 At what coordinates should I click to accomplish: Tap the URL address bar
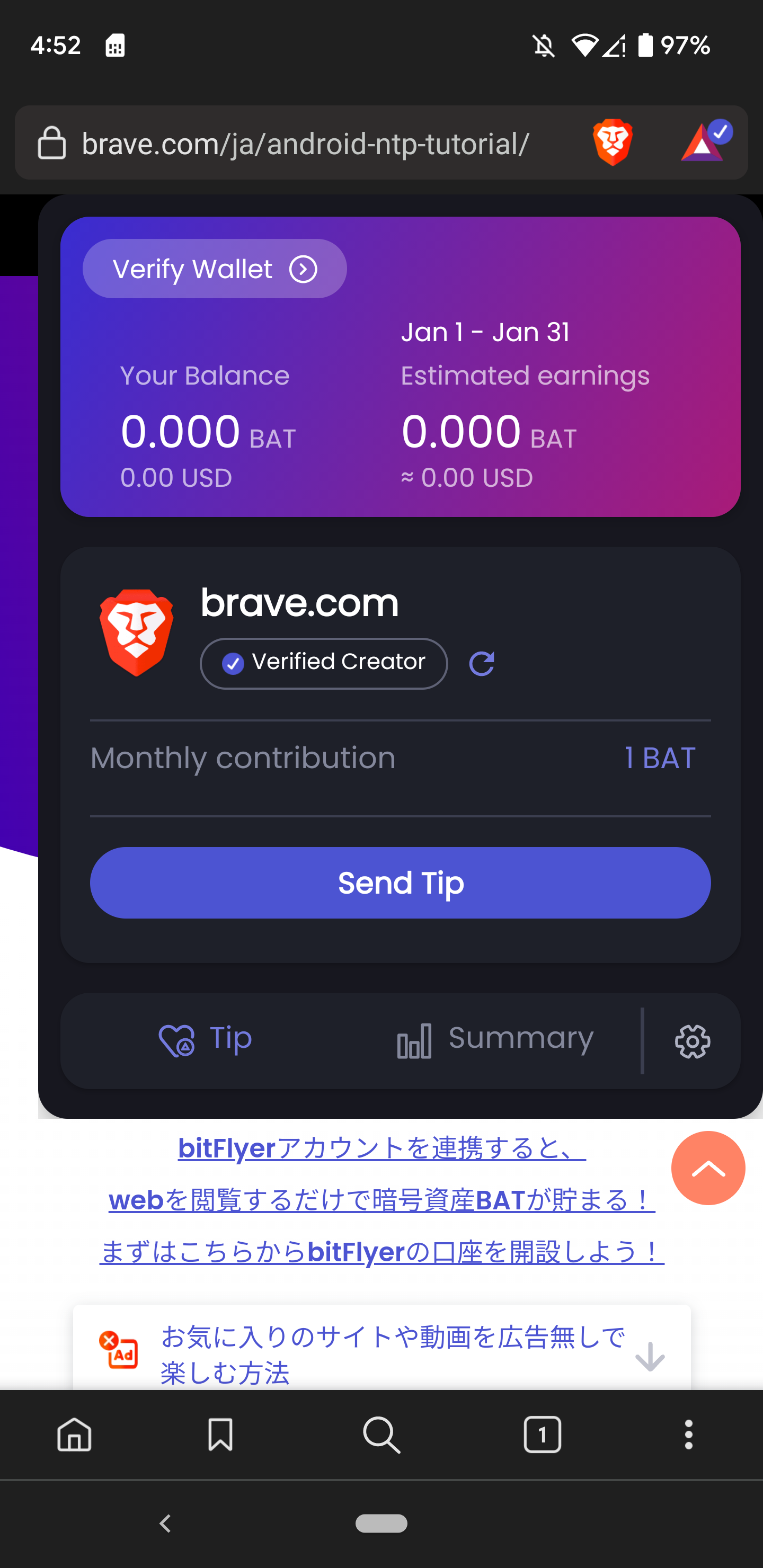305,144
